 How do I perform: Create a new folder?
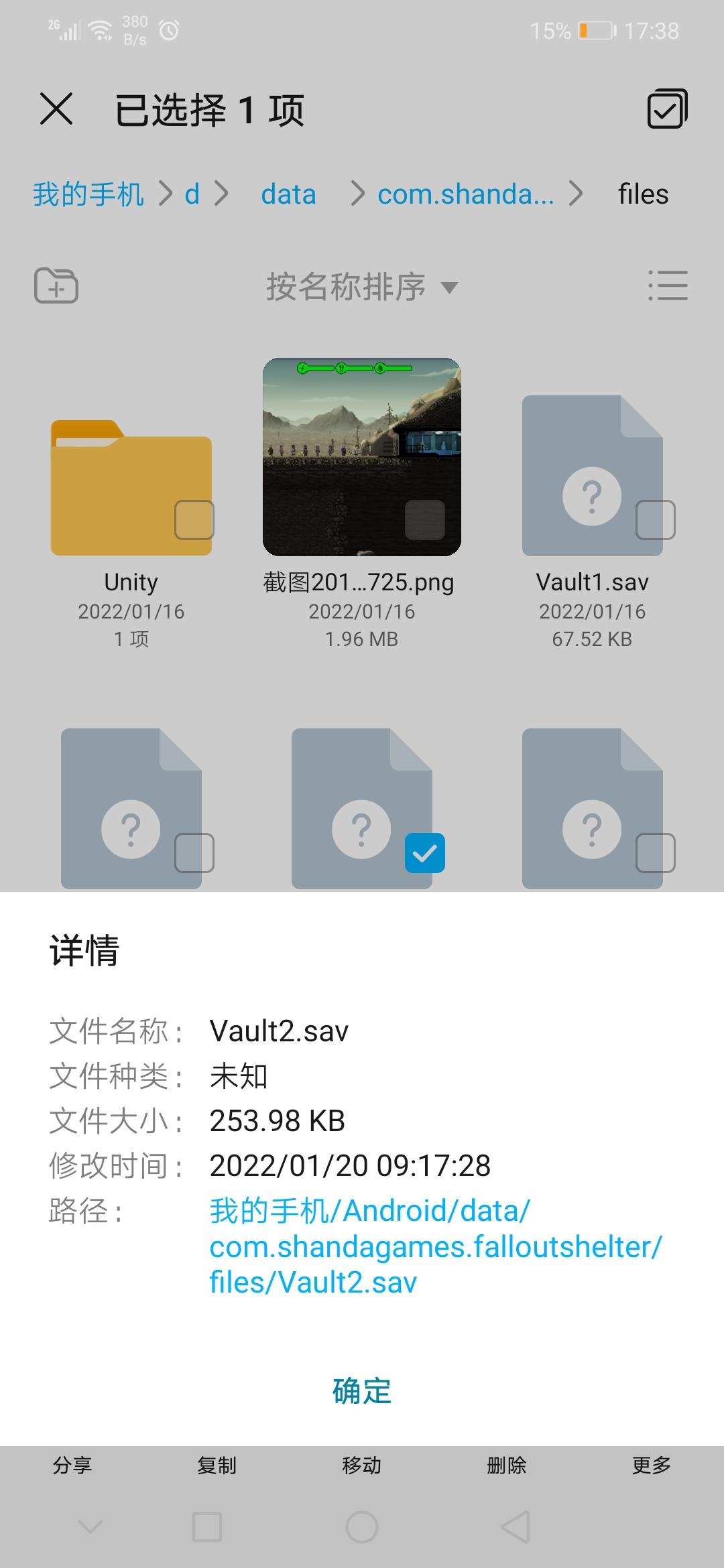pyautogui.click(x=56, y=286)
